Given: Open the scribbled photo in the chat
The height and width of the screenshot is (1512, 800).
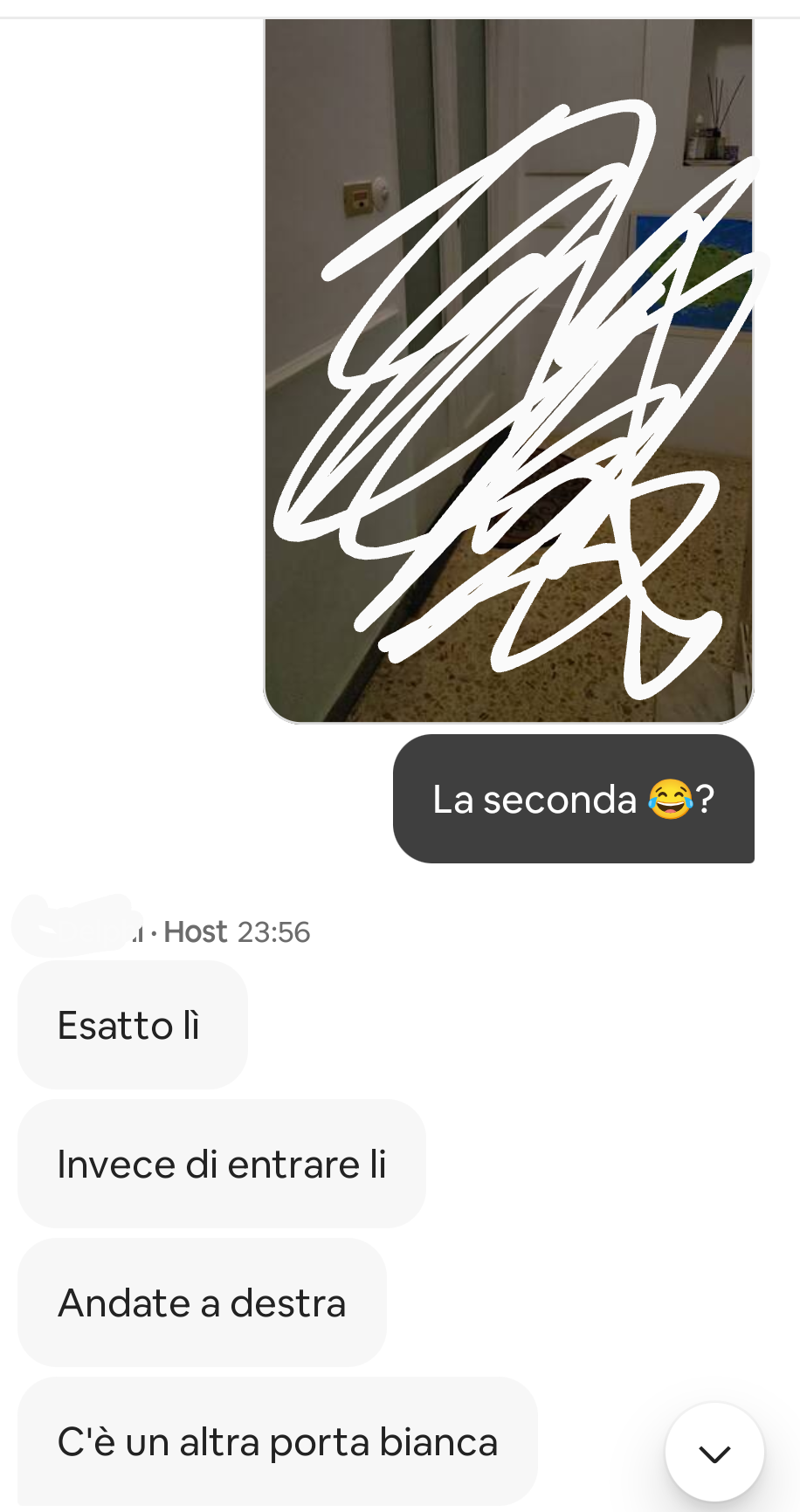Looking at the screenshot, I should (x=508, y=371).
